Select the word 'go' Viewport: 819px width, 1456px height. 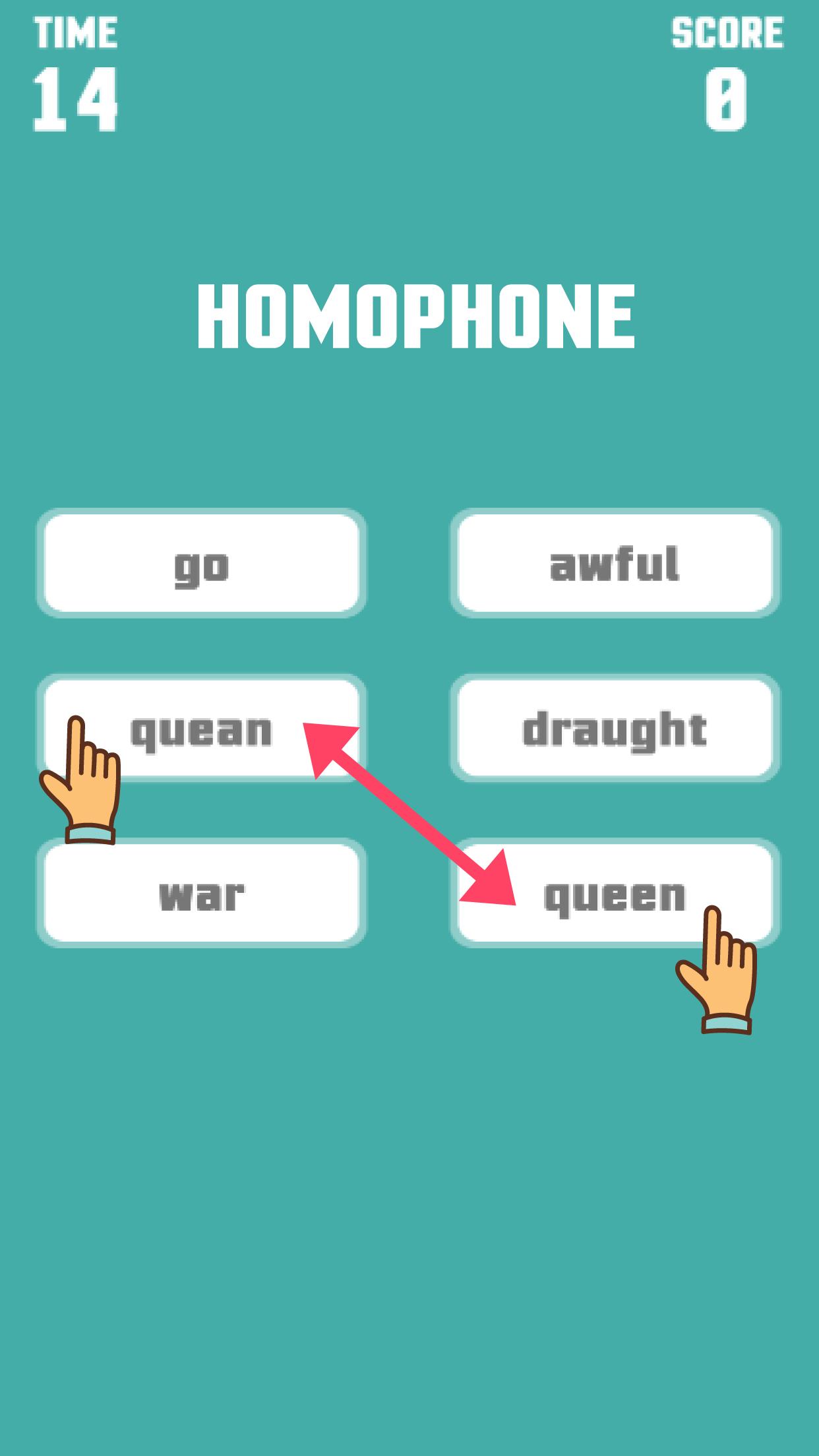coord(201,564)
